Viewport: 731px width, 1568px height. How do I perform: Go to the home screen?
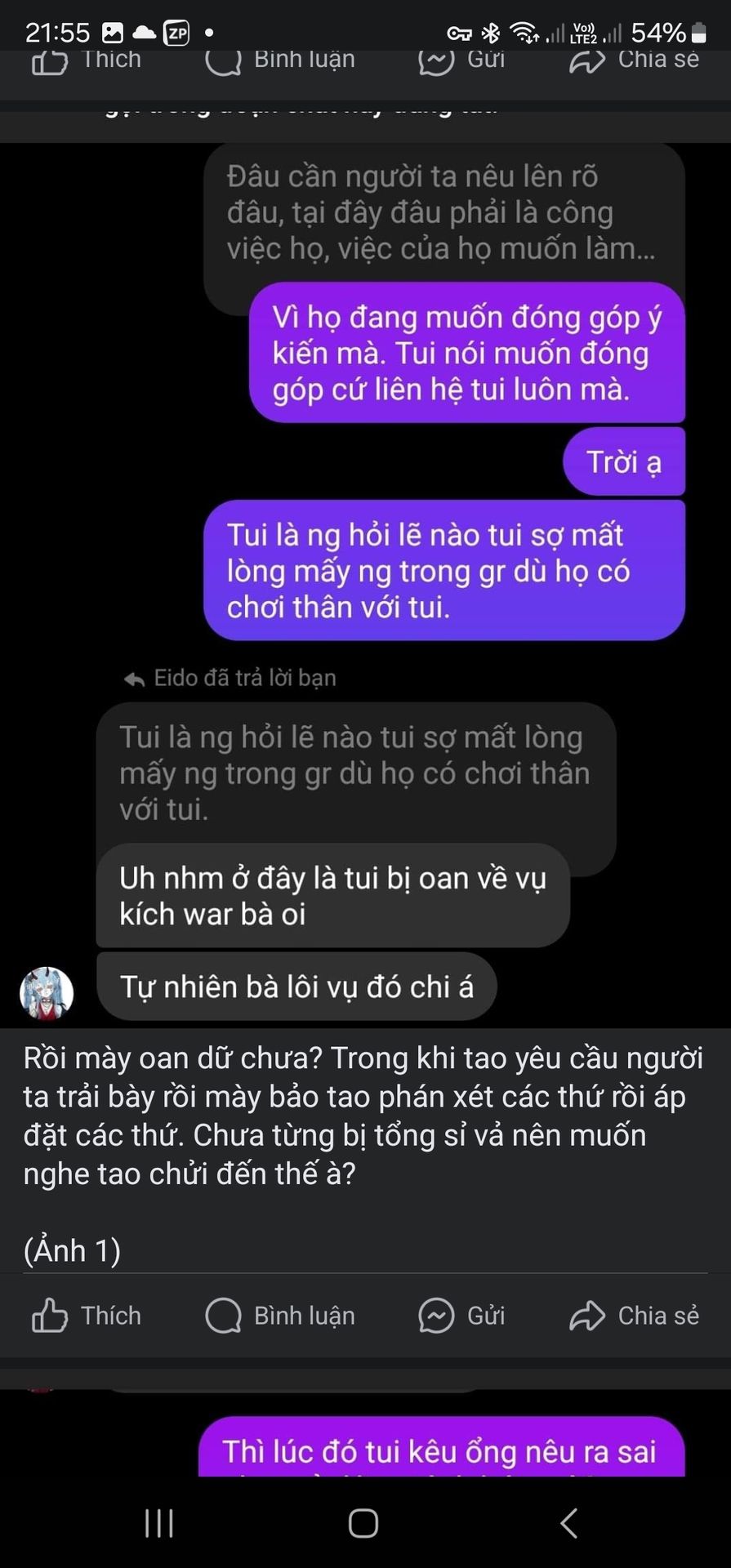(x=363, y=1523)
